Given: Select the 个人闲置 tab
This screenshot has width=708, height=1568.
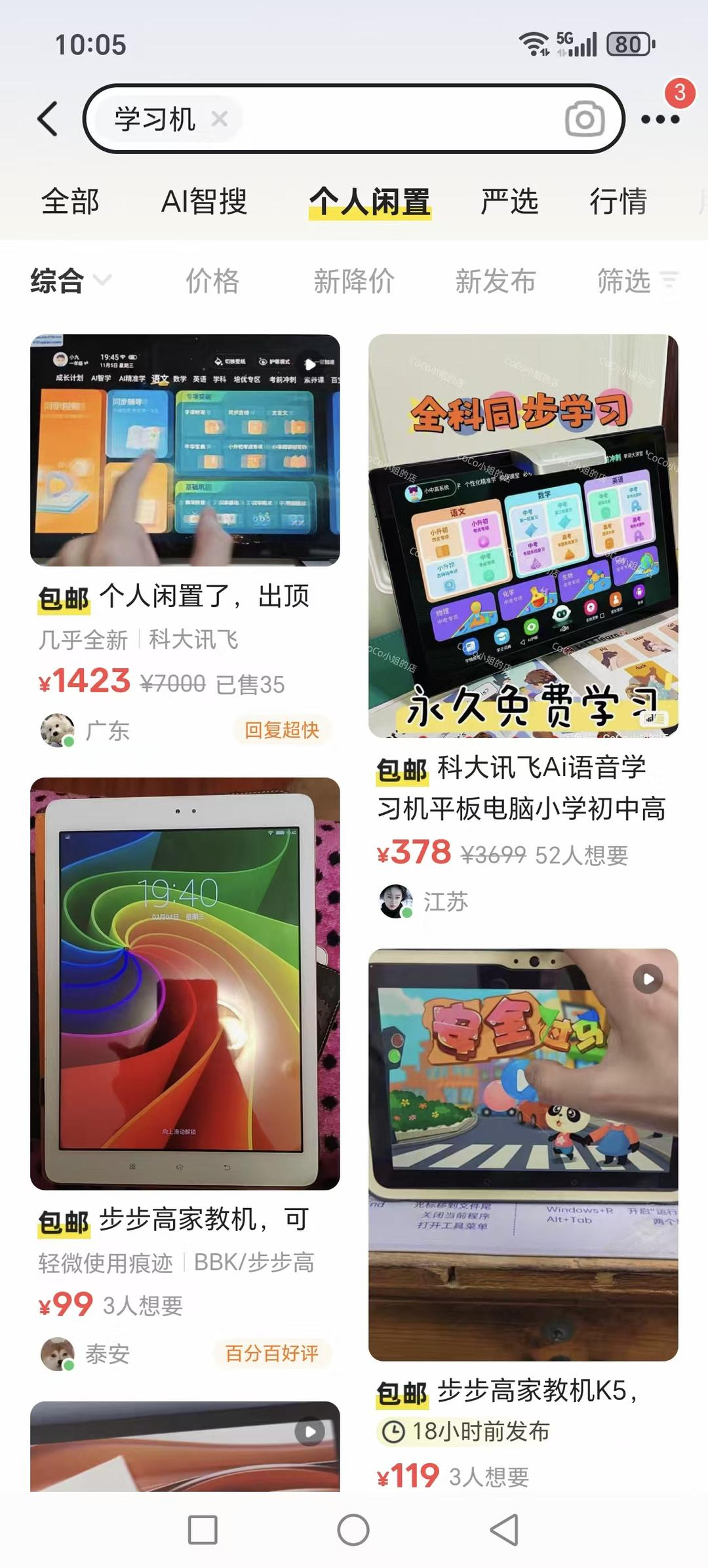Looking at the screenshot, I should (x=370, y=201).
